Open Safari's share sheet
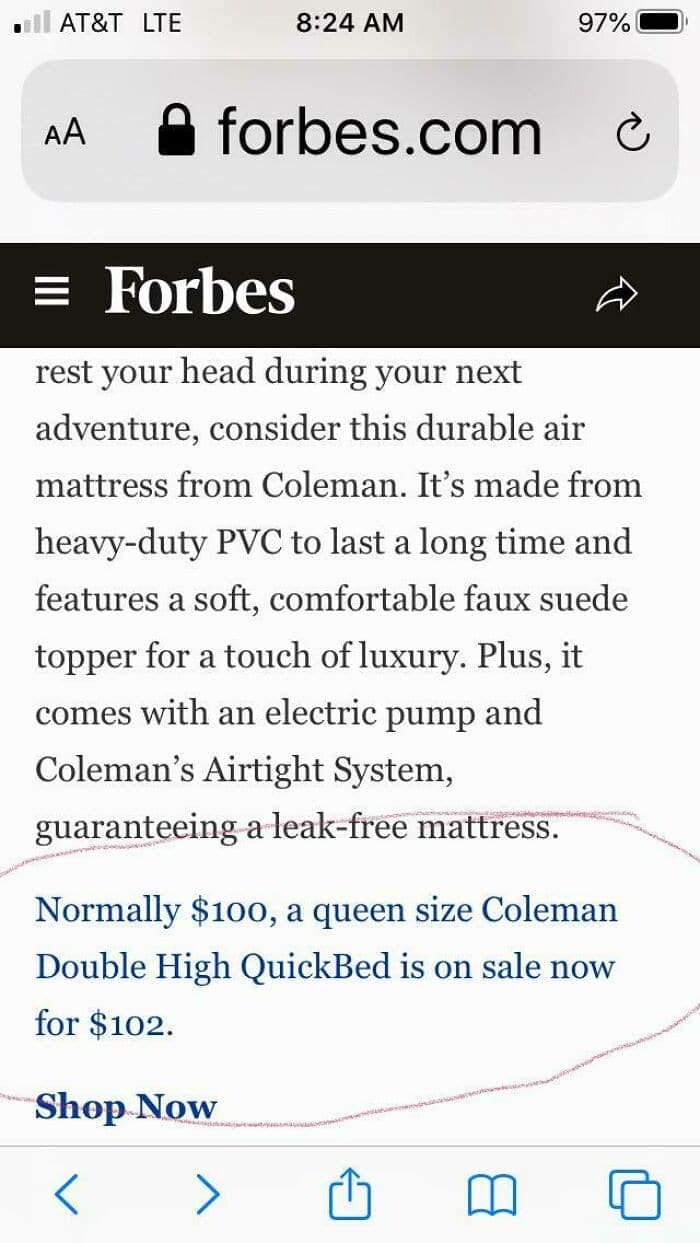The image size is (700, 1243). tap(350, 1193)
